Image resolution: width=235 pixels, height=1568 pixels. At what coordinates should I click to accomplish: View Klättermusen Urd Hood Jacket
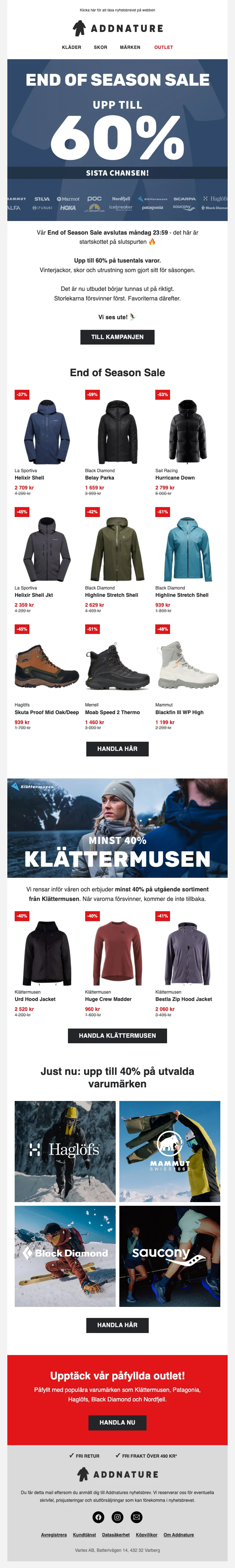tap(47, 953)
